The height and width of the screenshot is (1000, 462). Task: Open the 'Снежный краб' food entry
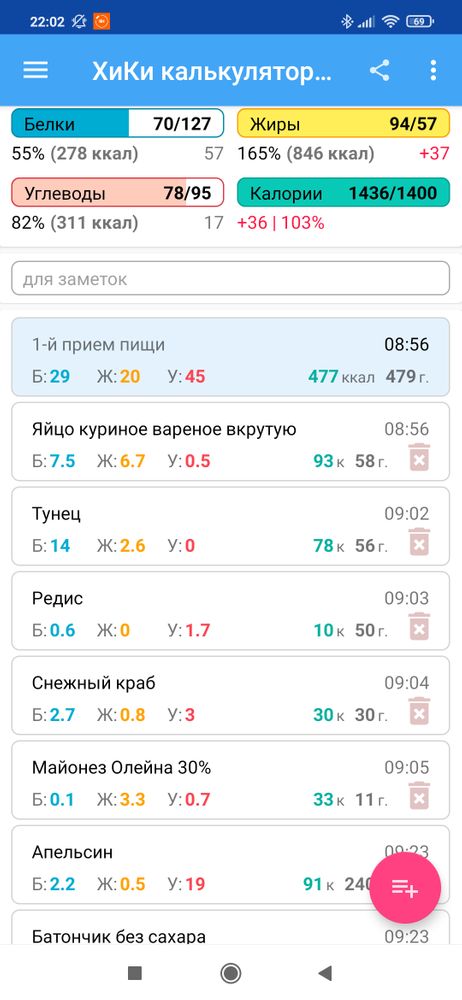click(x=230, y=696)
